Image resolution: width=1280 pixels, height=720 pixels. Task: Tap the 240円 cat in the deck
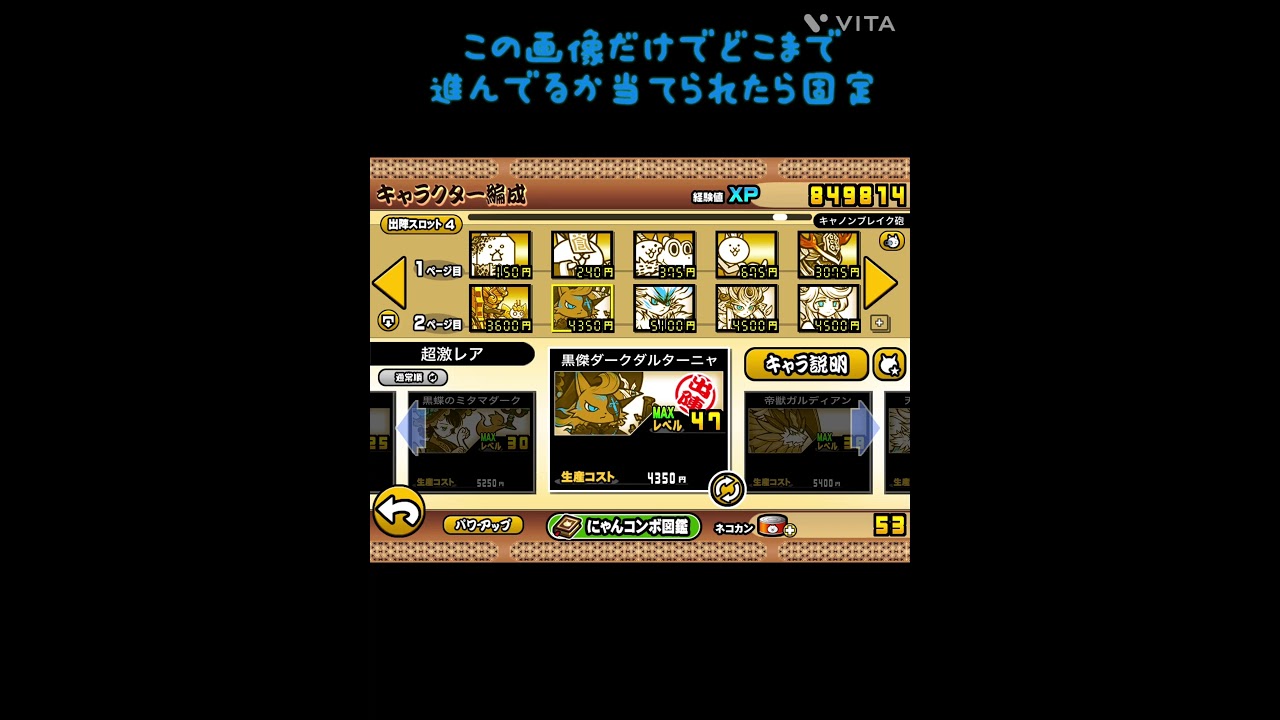pos(582,255)
